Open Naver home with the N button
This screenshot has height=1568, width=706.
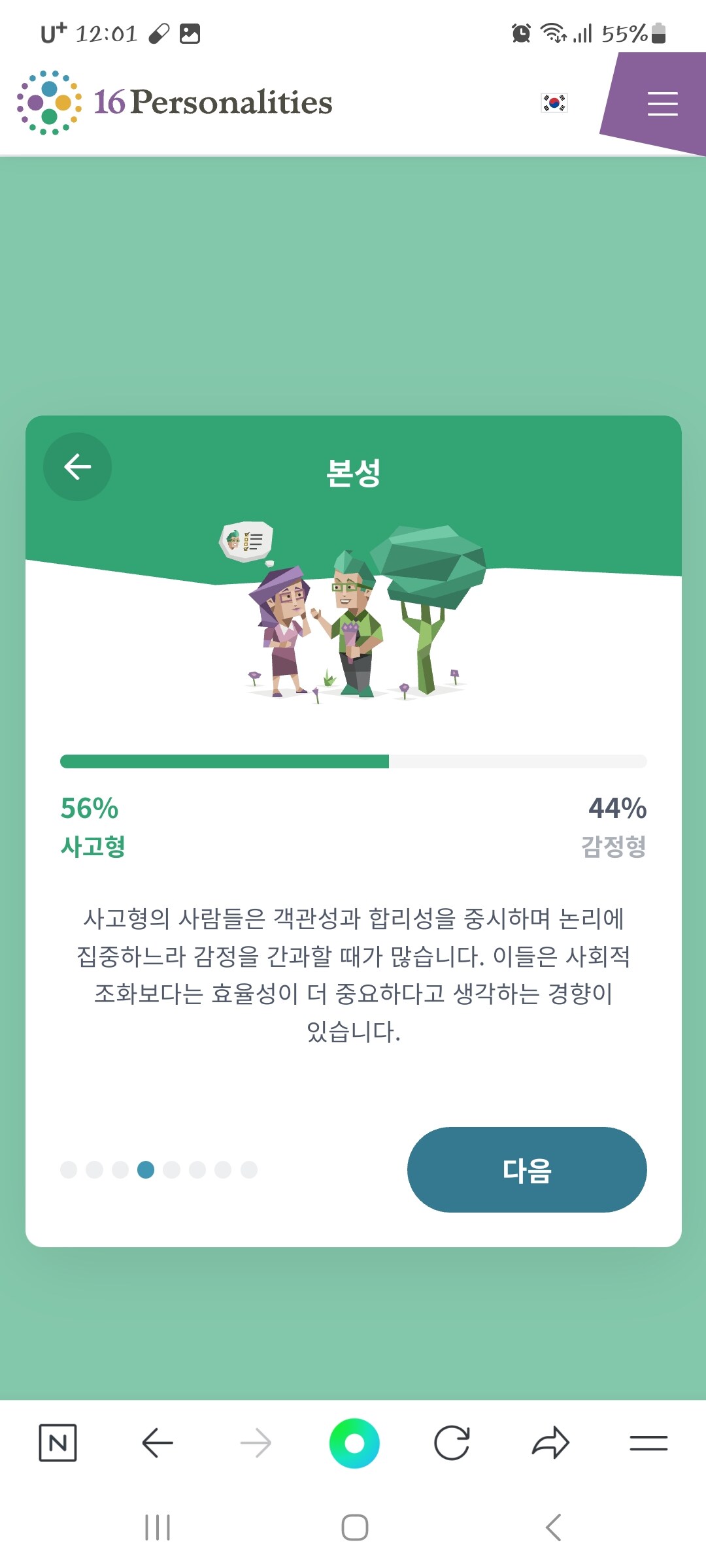(x=58, y=1443)
